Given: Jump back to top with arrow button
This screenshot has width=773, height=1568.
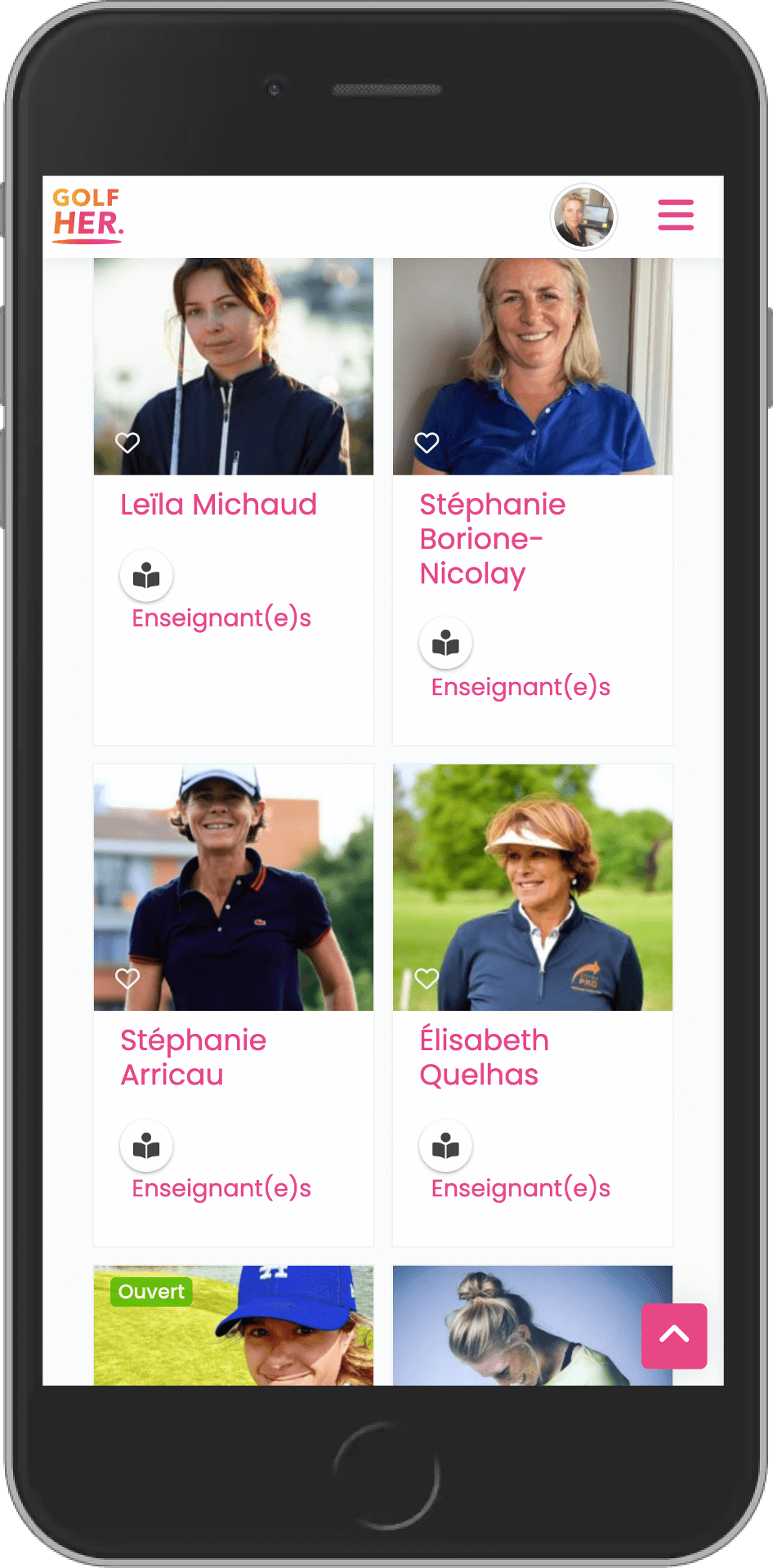Looking at the screenshot, I should pos(674,1335).
